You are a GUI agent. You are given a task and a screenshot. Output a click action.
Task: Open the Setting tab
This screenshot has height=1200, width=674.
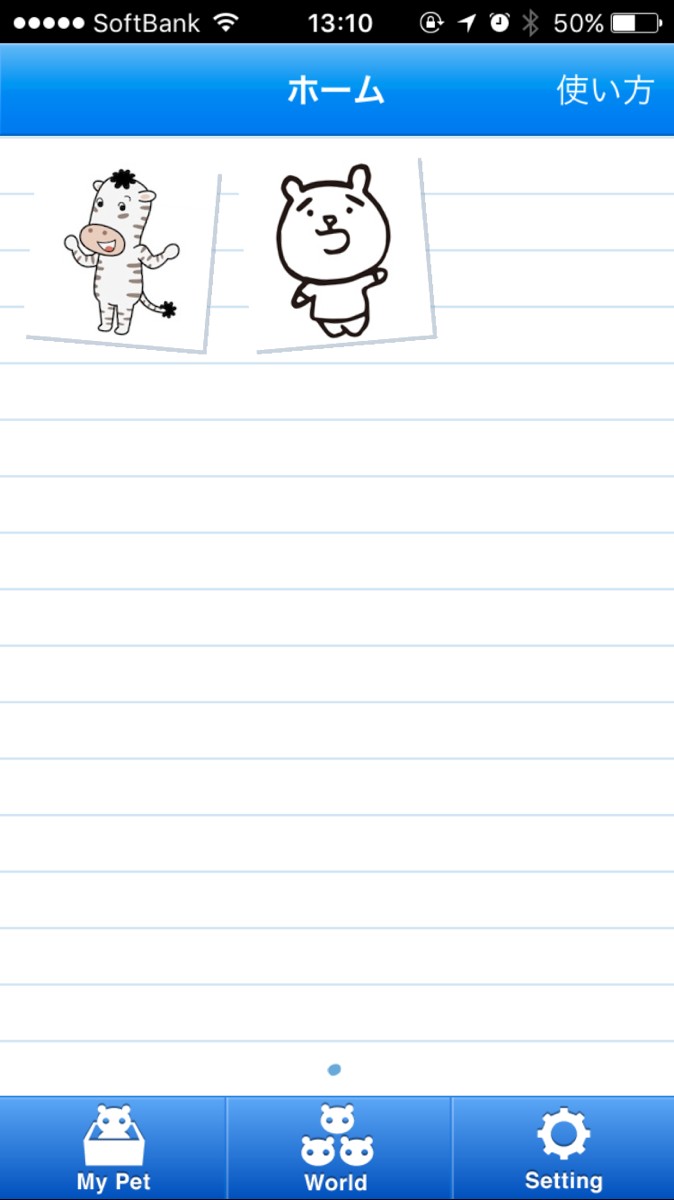click(x=563, y=1148)
